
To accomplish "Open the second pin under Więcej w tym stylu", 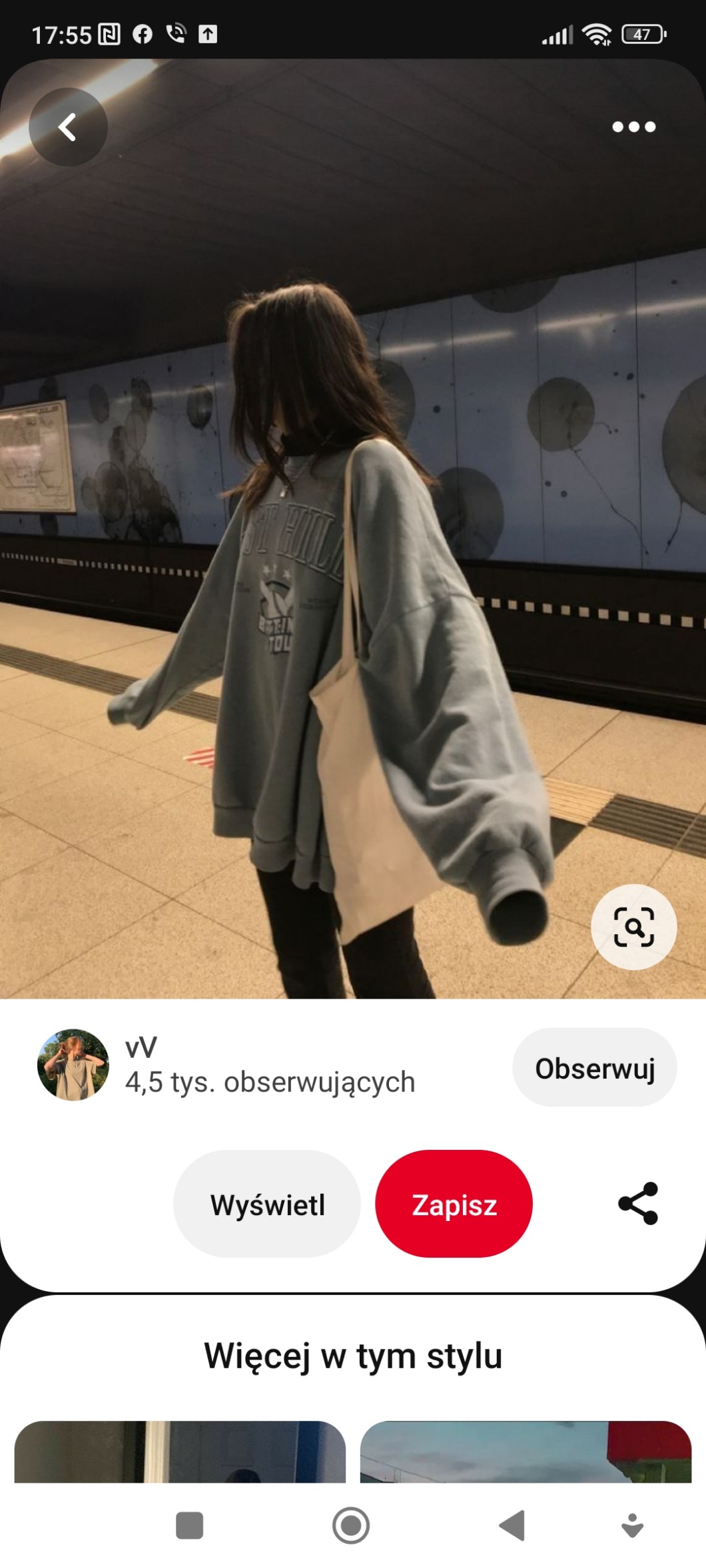I will [526, 1452].
